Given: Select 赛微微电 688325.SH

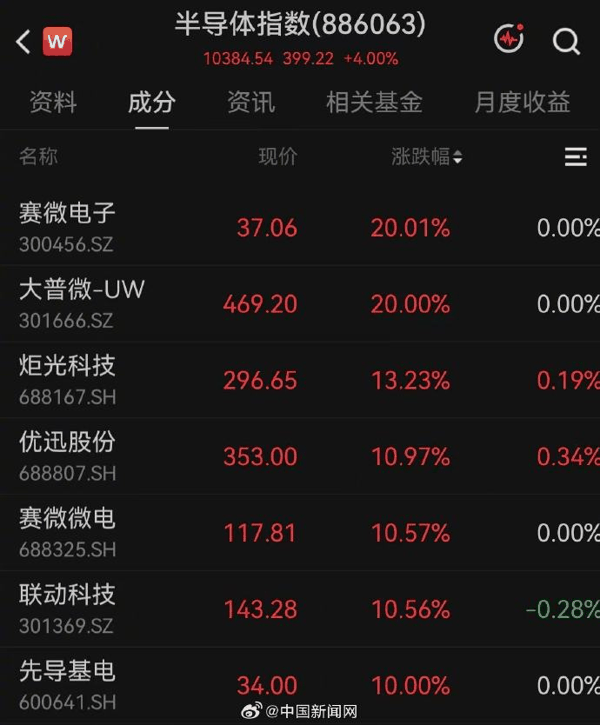Looking at the screenshot, I should (300, 532).
